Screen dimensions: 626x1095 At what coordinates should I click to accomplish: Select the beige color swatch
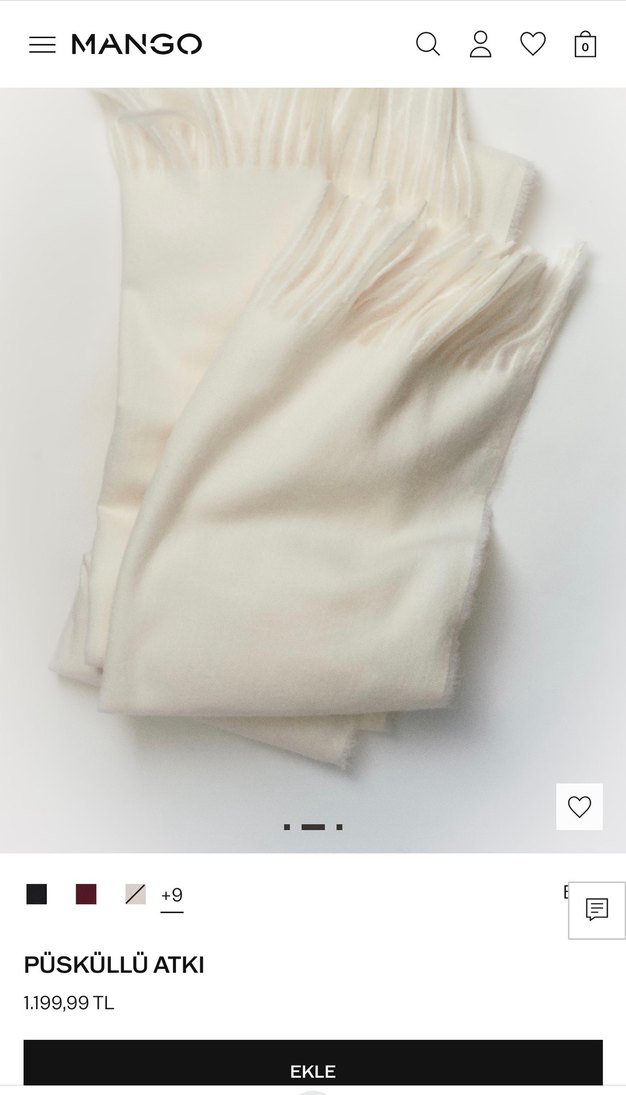point(135,894)
